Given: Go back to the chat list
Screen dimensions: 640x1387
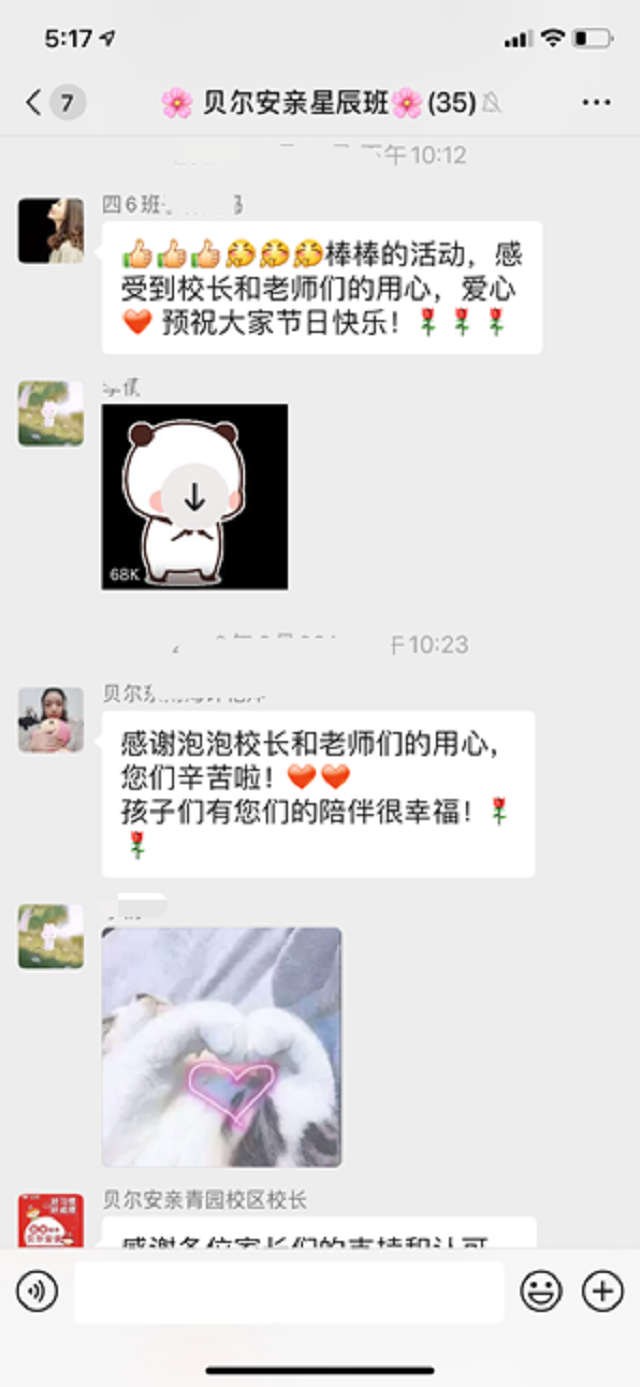Looking at the screenshot, I should [35, 102].
